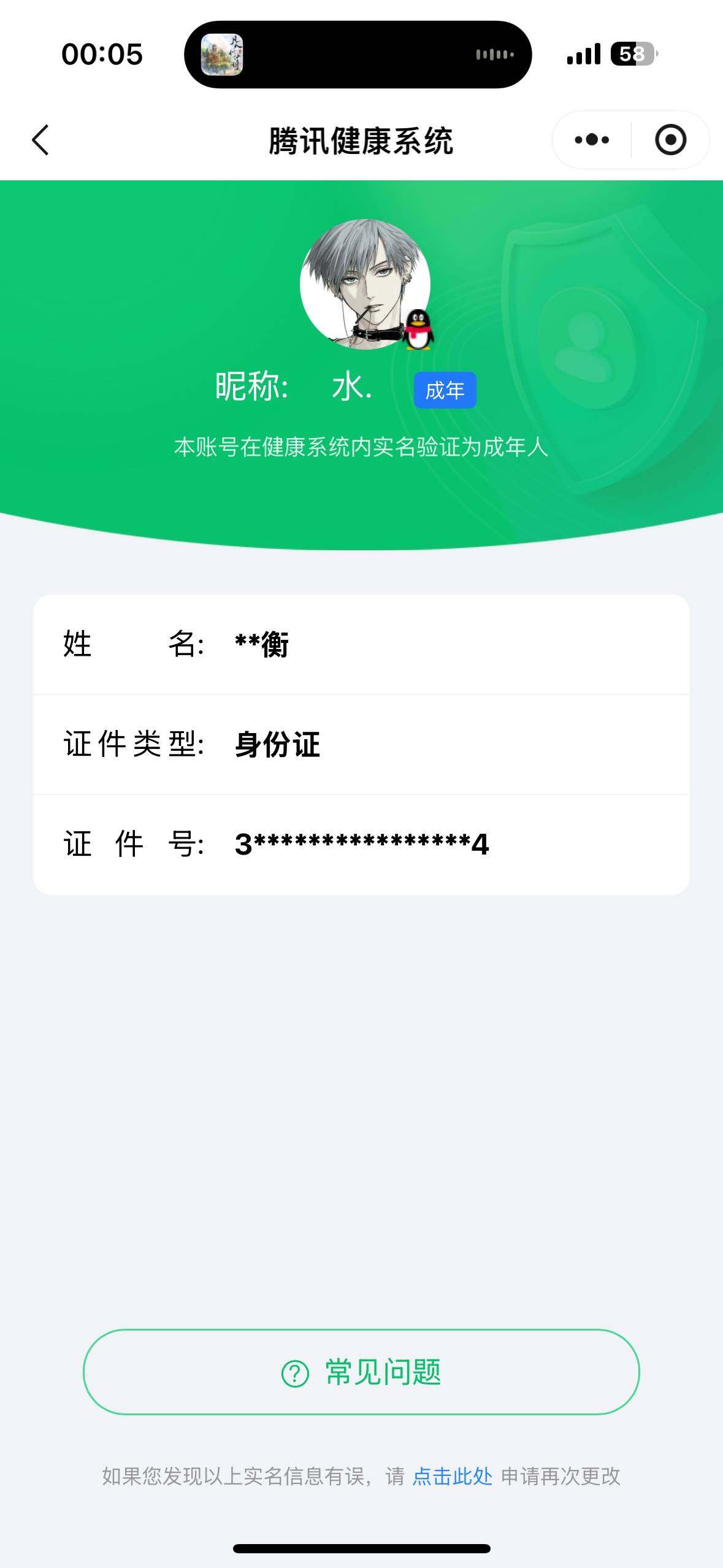Expand the 证件类型 row

pyautogui.click(x=362, y=745)
